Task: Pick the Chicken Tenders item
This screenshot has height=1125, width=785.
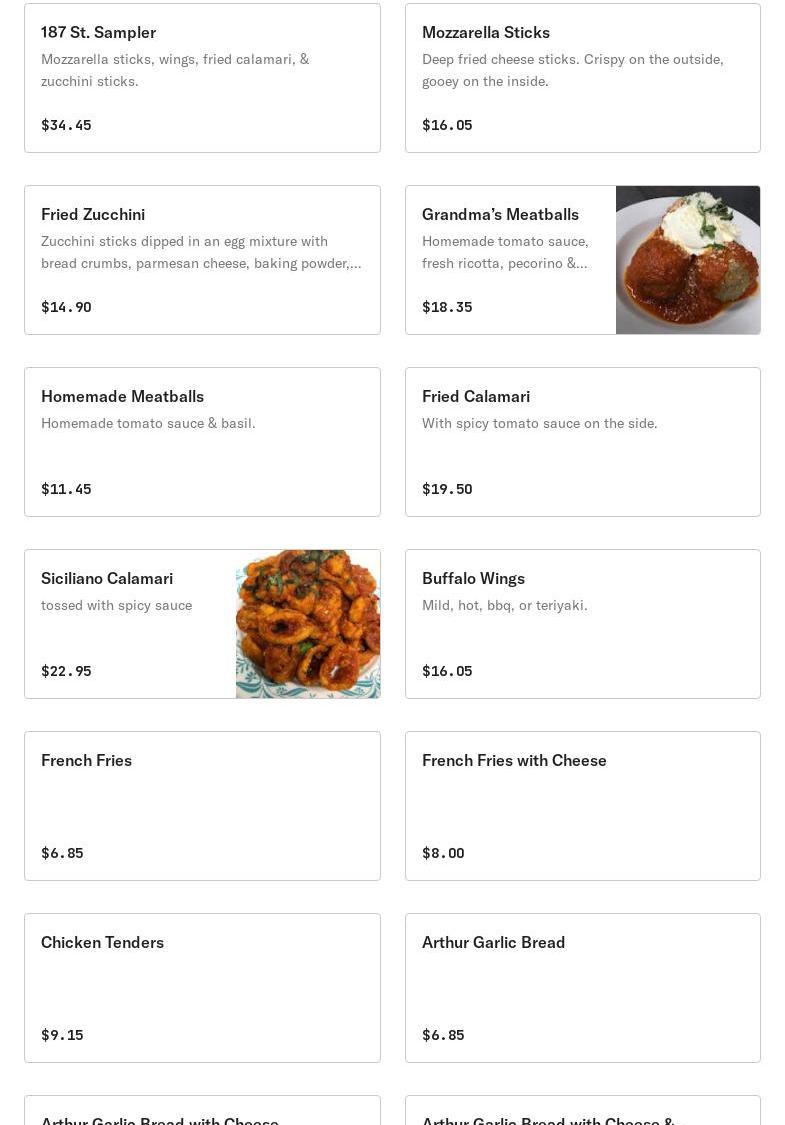Action: coord(202,988)
